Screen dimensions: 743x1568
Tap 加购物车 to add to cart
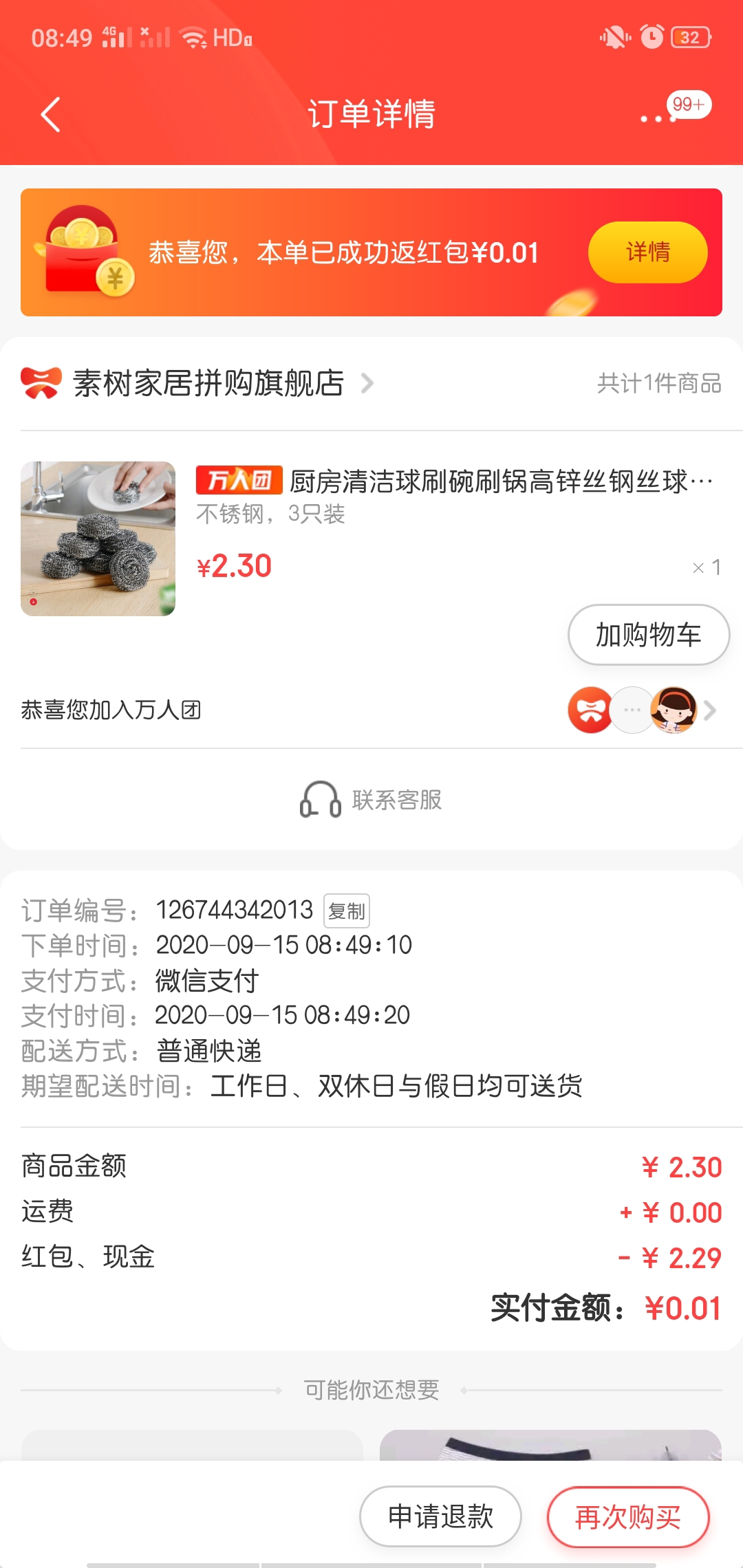point(648,634)
